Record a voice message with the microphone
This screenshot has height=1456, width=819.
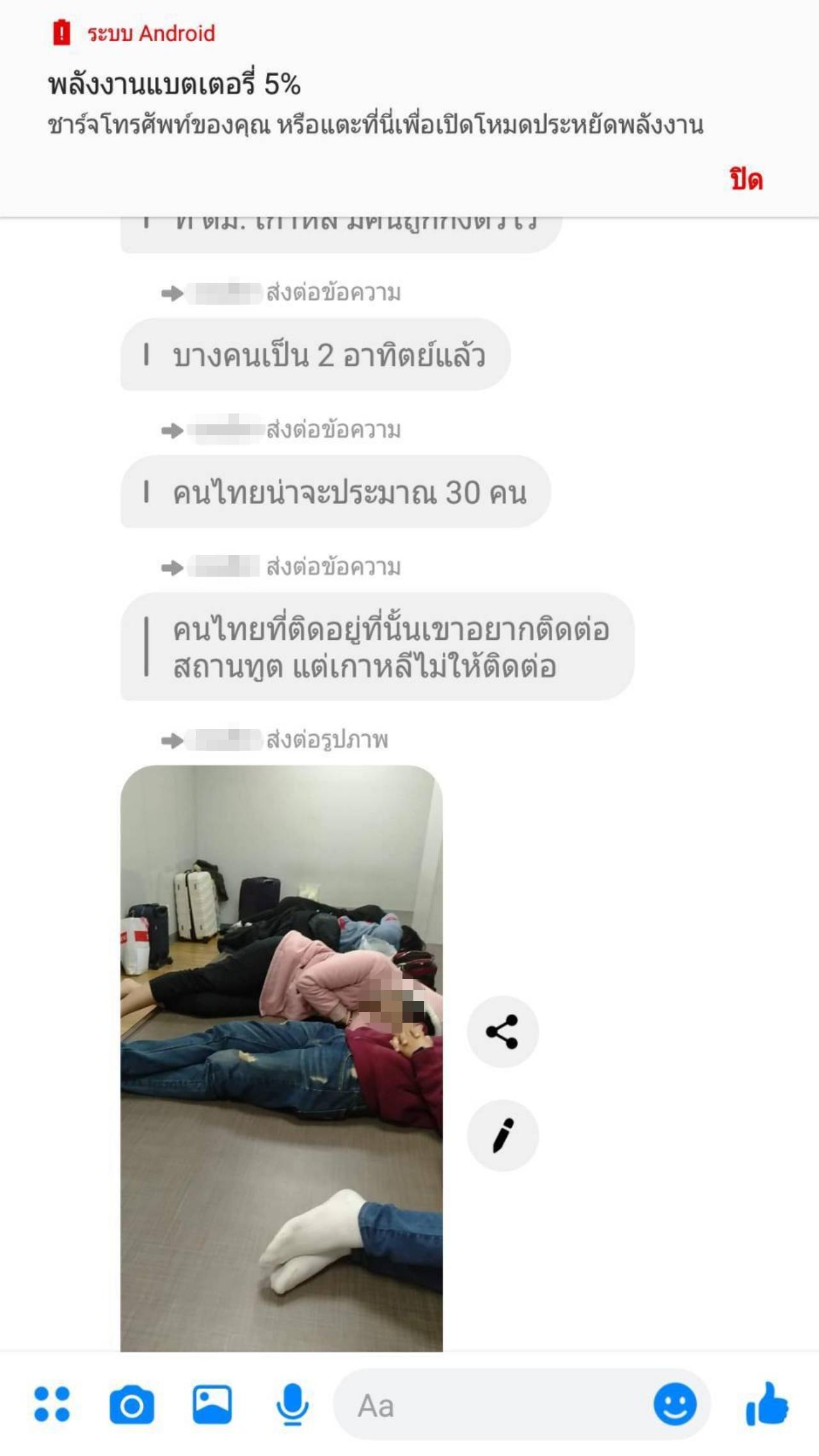pyautogui.click(x=292, y=1405)
